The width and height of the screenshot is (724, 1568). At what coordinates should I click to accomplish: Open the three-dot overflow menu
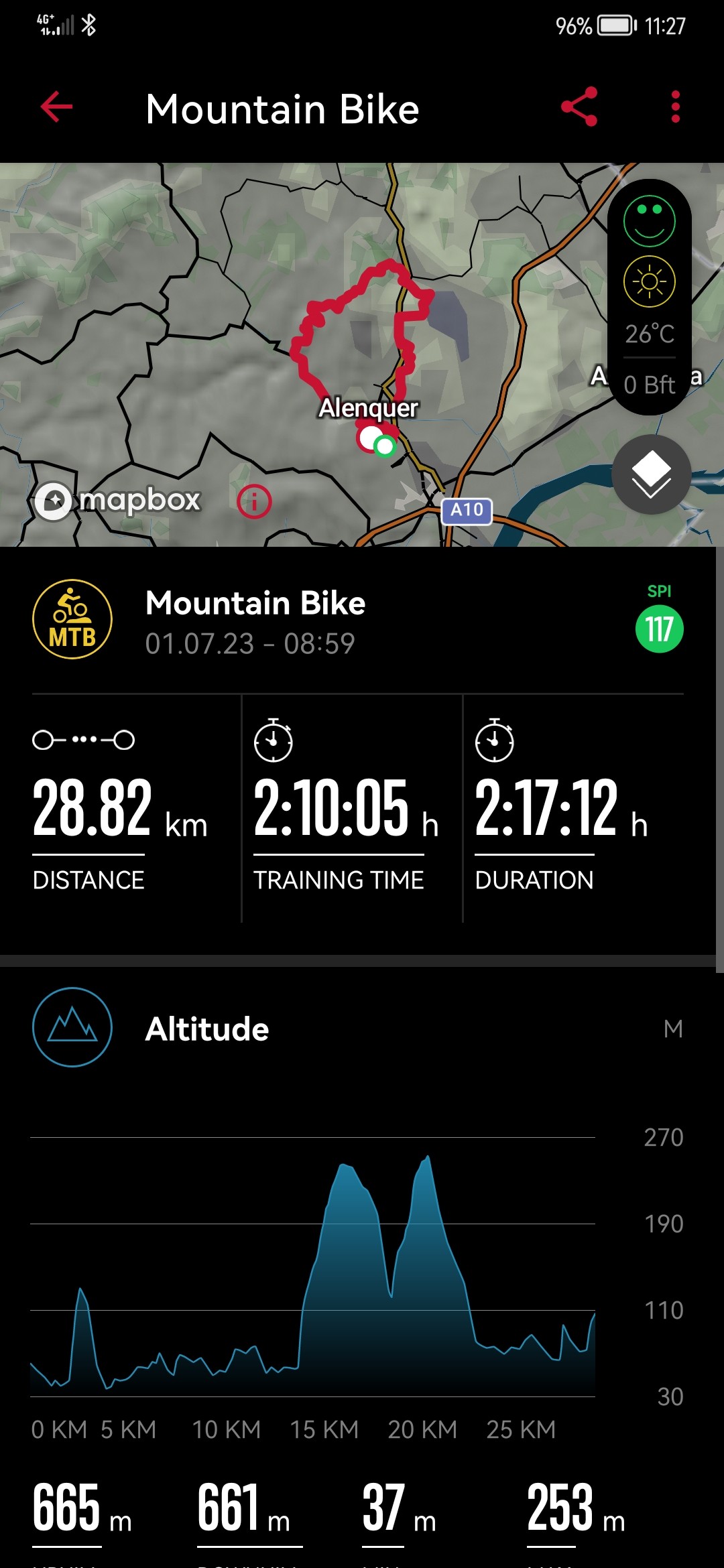coord(675,107)
